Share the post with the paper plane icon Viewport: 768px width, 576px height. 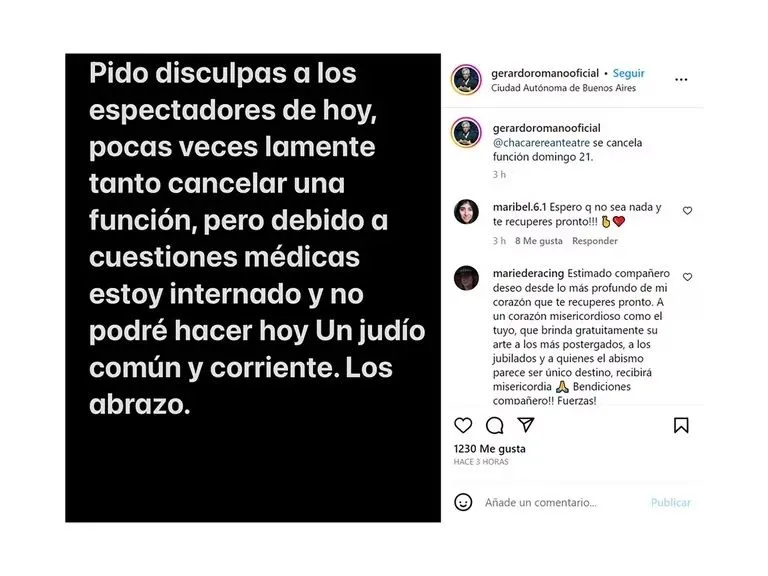525,425
